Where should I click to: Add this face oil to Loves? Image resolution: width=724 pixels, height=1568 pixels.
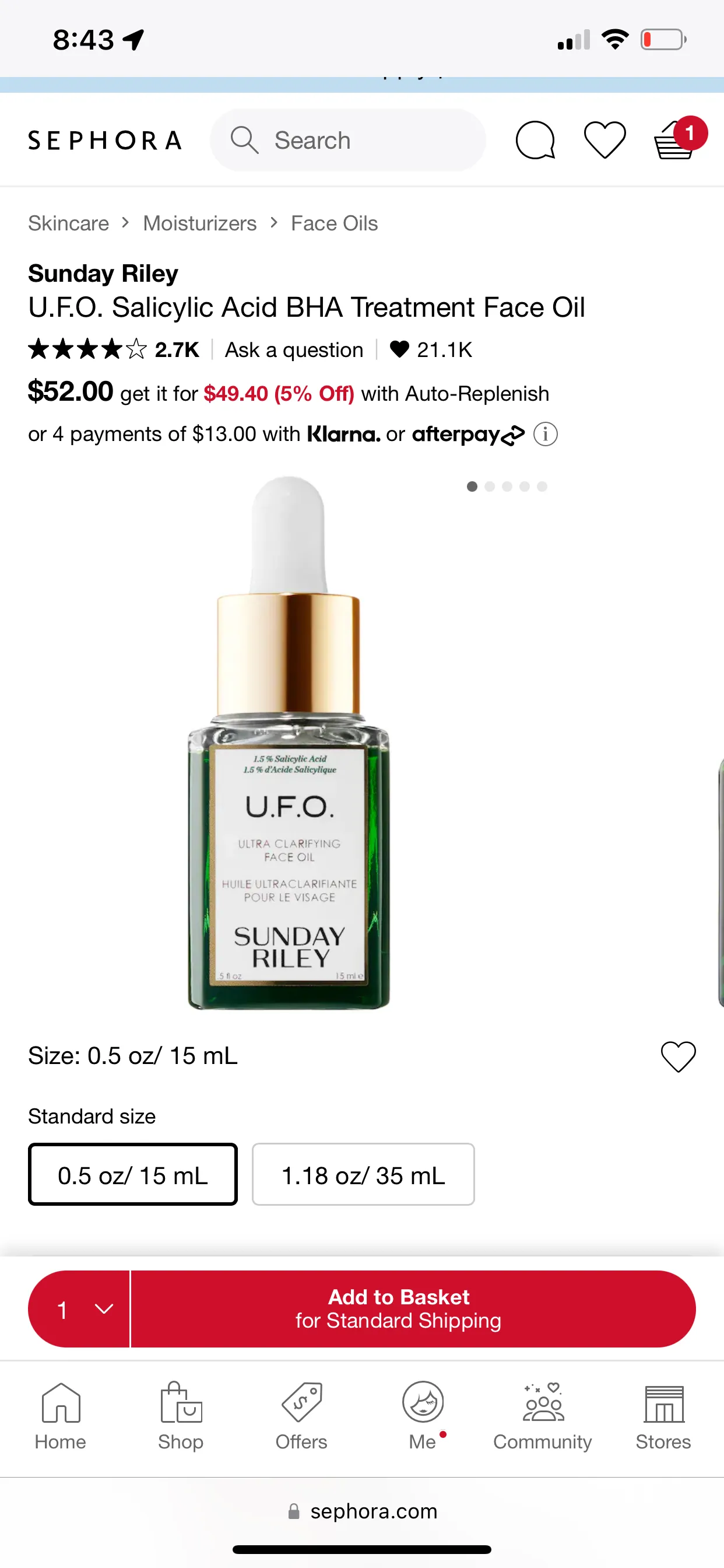coord(678,1056)
